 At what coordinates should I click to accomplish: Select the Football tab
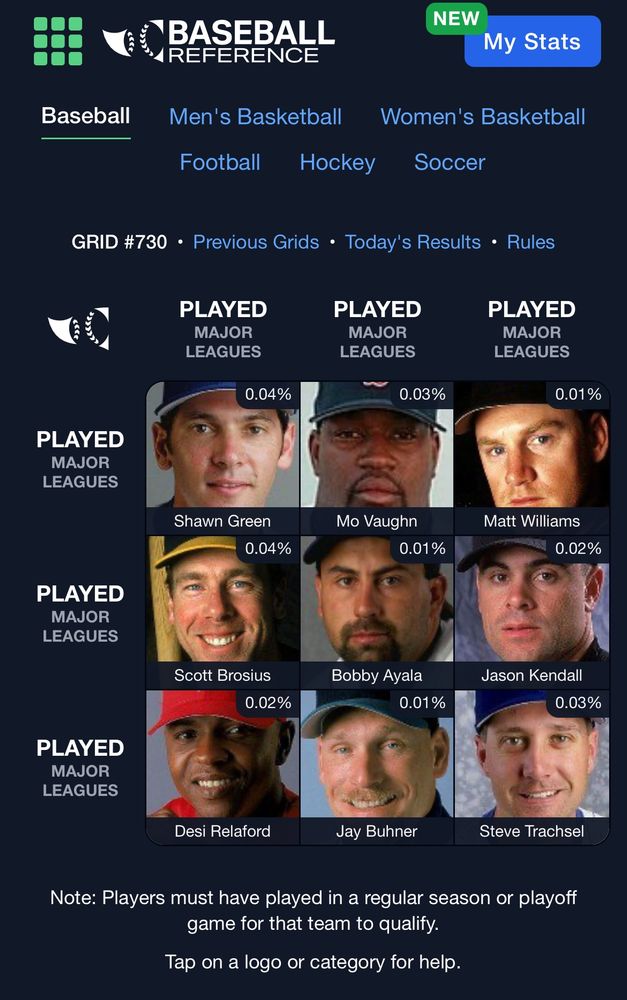click(220, 162)
